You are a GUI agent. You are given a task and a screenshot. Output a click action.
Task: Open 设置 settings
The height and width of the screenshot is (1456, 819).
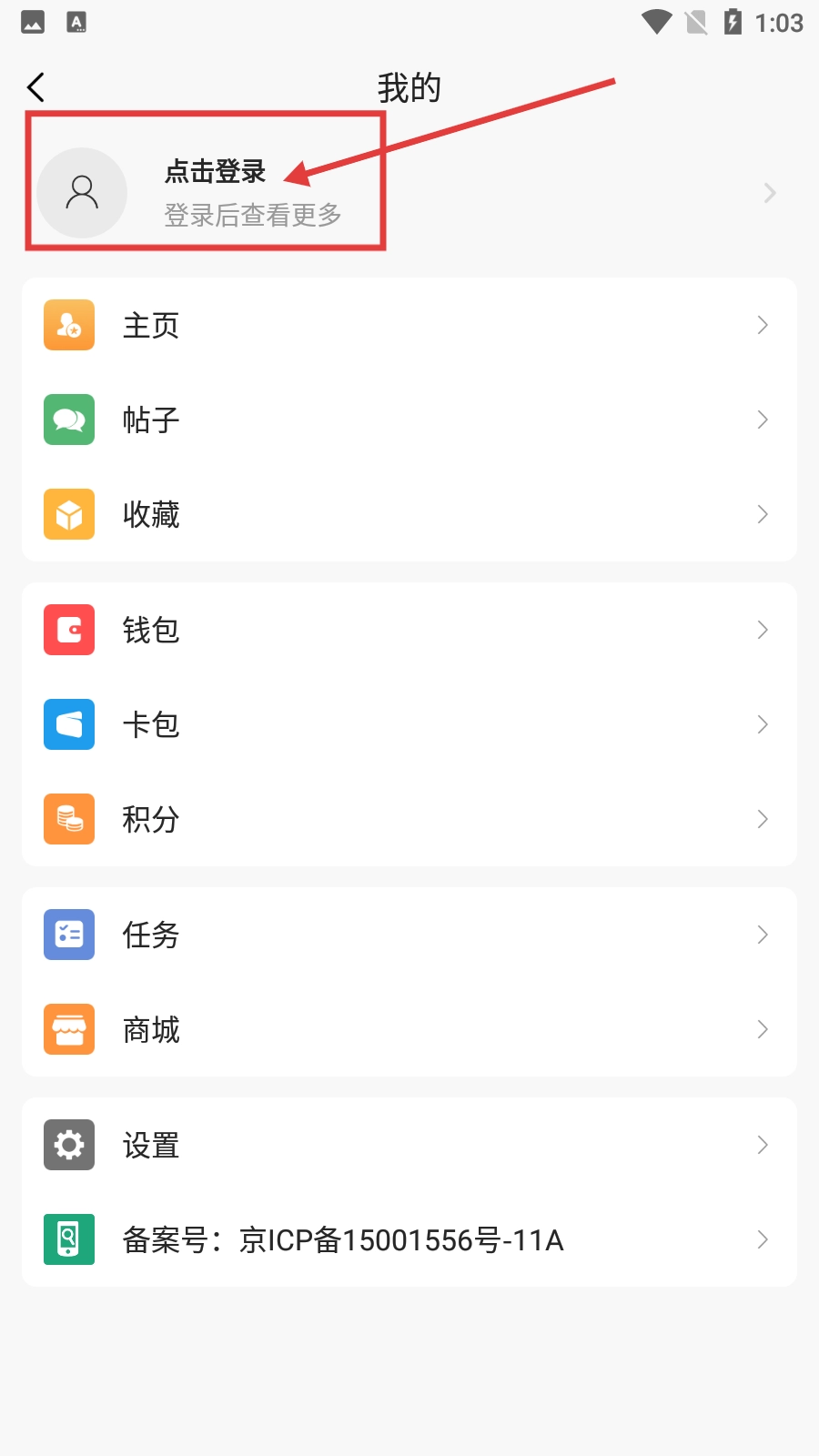click(409, 1145)
